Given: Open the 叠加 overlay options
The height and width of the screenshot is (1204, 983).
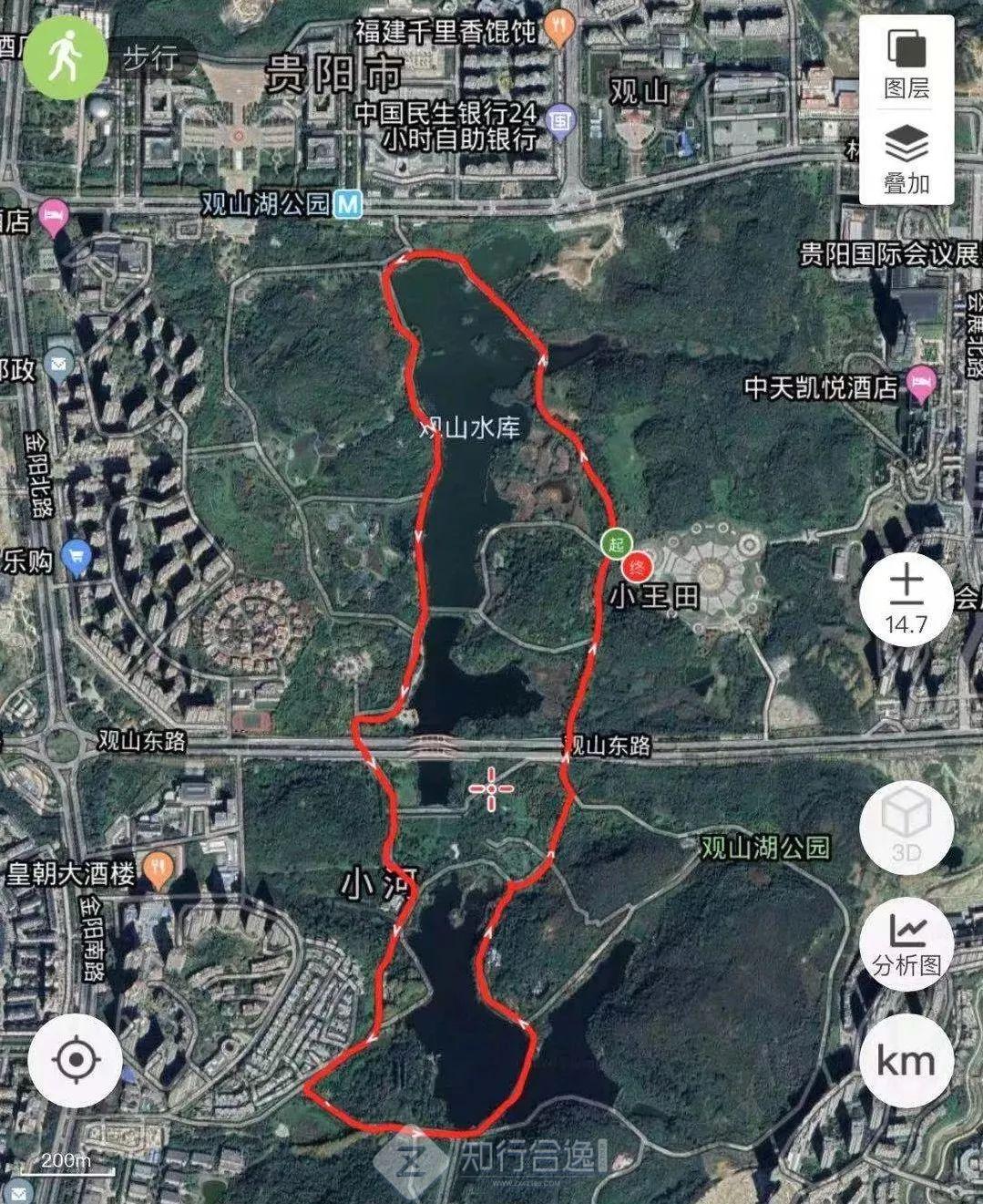Looking at the screenshot, I should (906, 160).
